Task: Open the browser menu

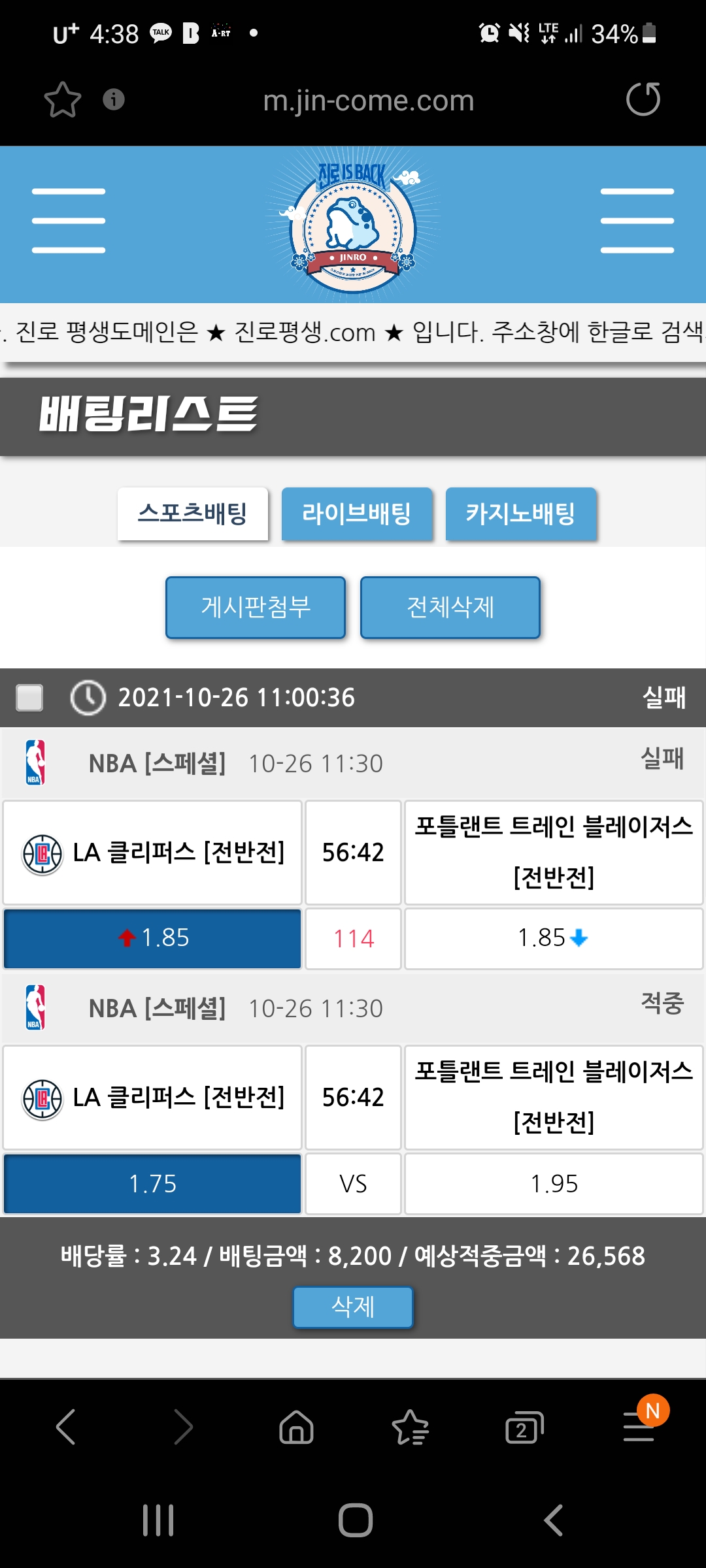Action: click(x=639, y=1427)
